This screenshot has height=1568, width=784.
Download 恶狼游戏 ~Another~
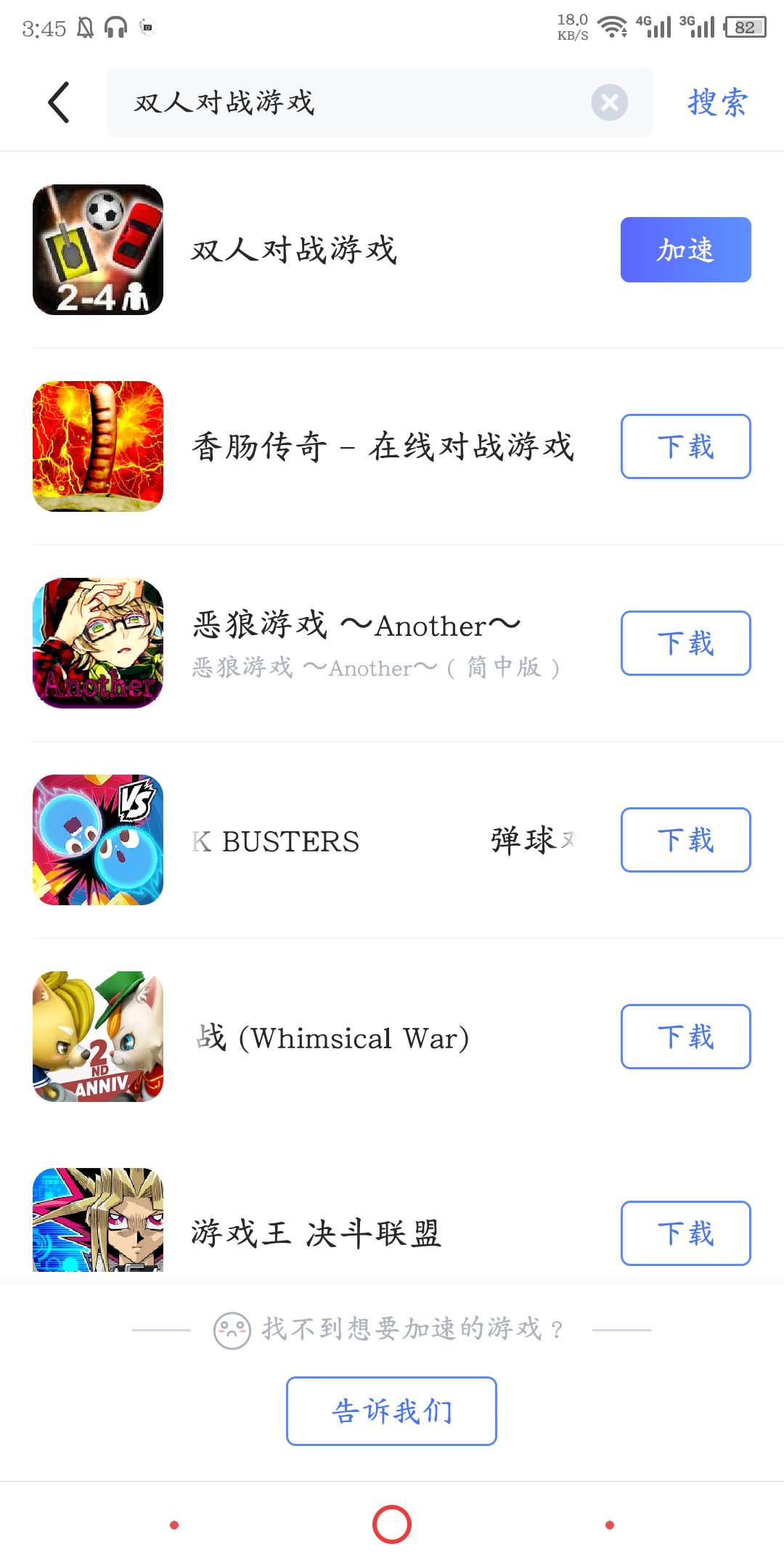[x=685, y=643]
